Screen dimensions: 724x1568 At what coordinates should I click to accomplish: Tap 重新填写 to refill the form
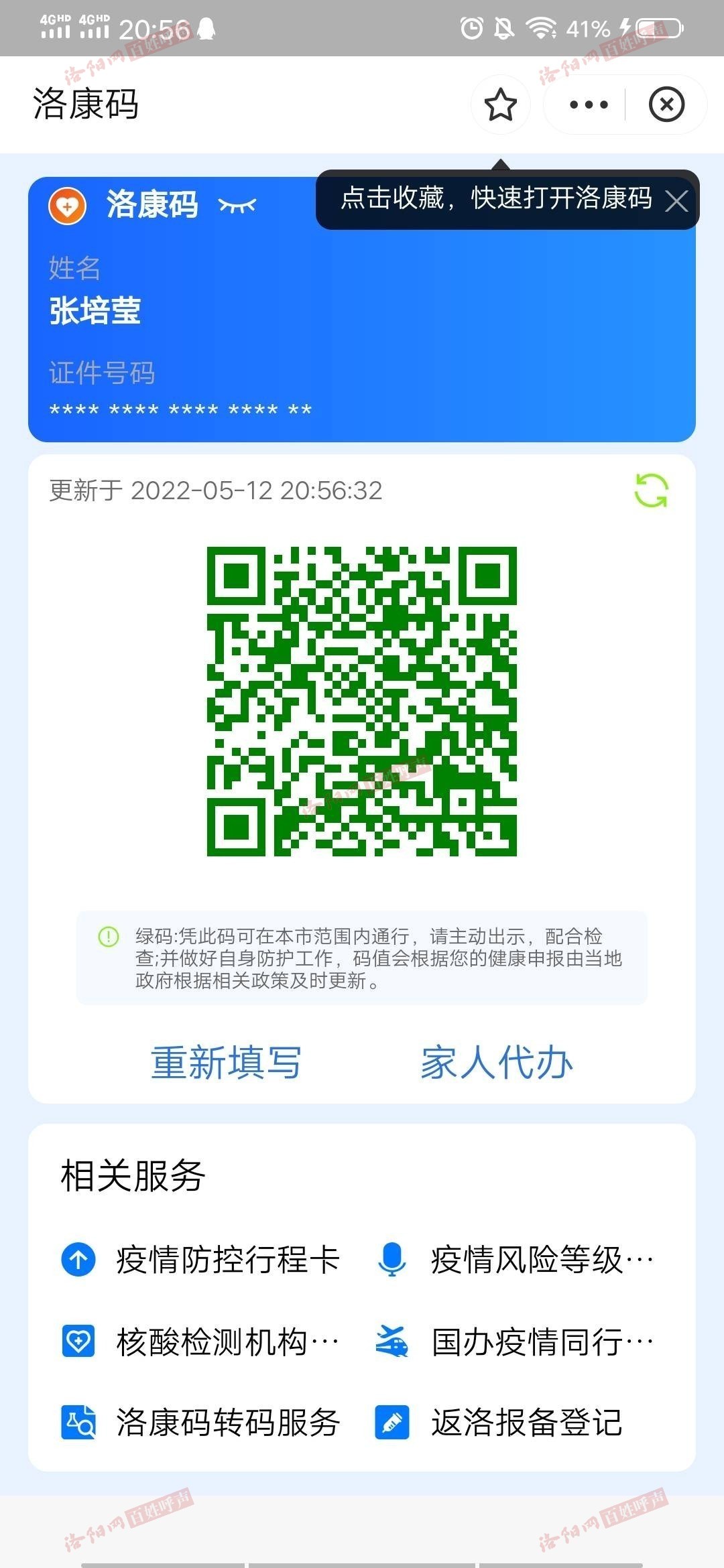(226, 1063)
